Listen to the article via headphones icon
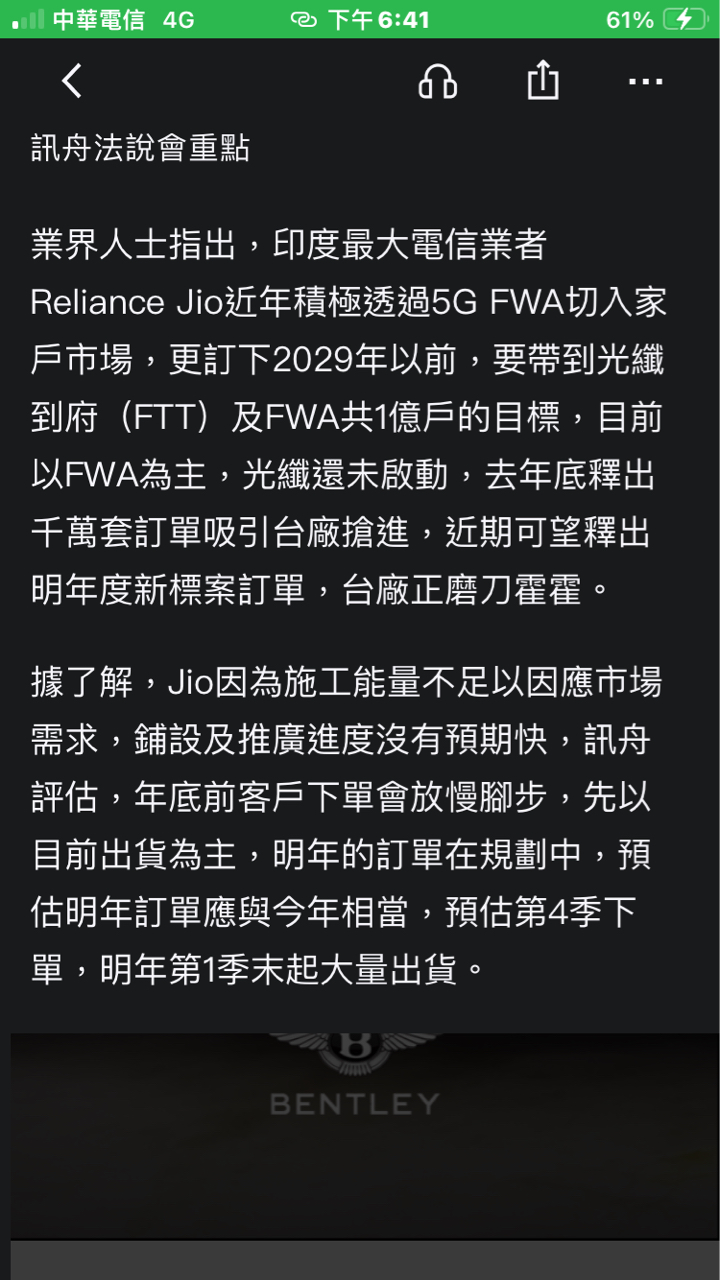Image resolution: width=720 pixels, height=1280 pixels. pyautogui.click(x=437, y=81)
